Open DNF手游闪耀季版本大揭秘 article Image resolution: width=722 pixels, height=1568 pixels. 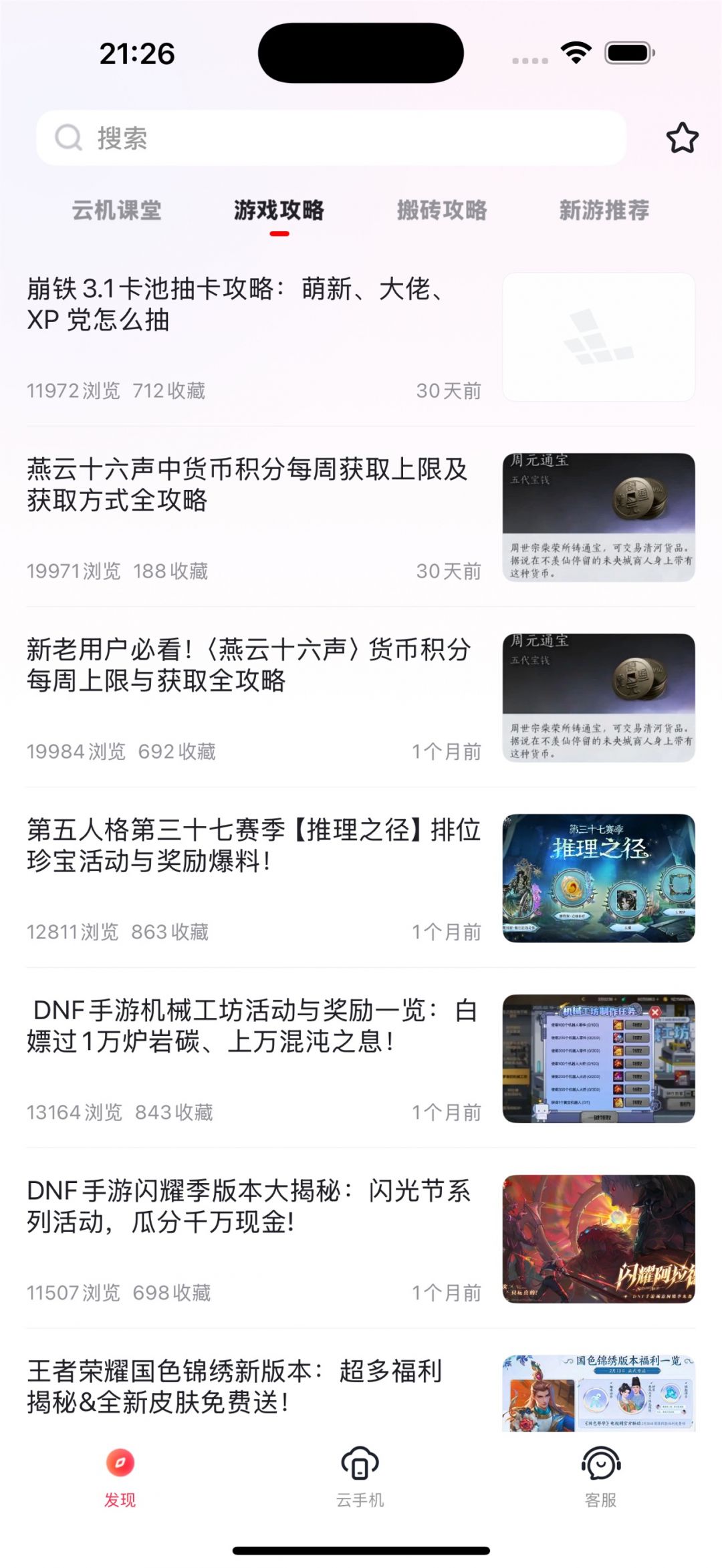pos(361,1238)
